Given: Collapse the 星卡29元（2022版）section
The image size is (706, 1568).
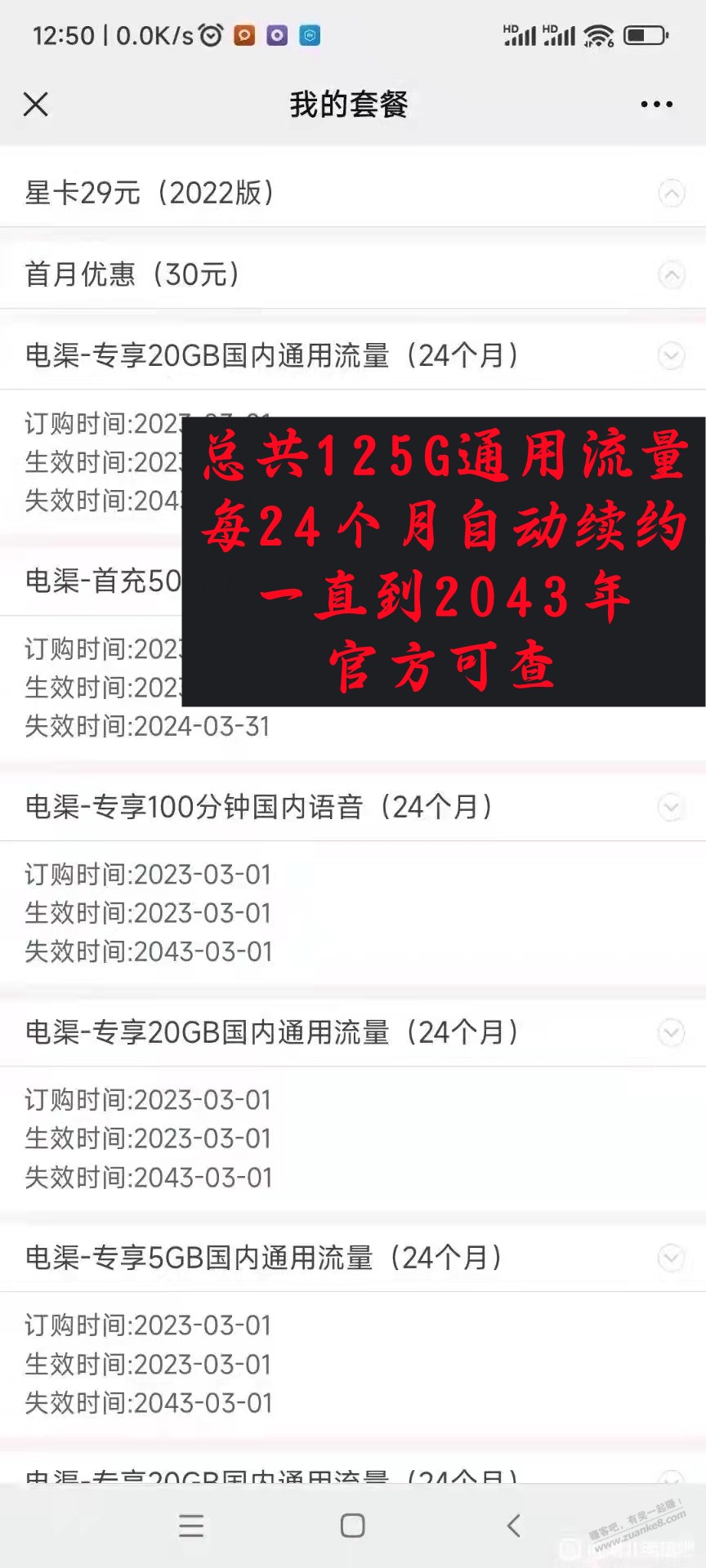Looking at the screenshot, I should pos(671,194).
